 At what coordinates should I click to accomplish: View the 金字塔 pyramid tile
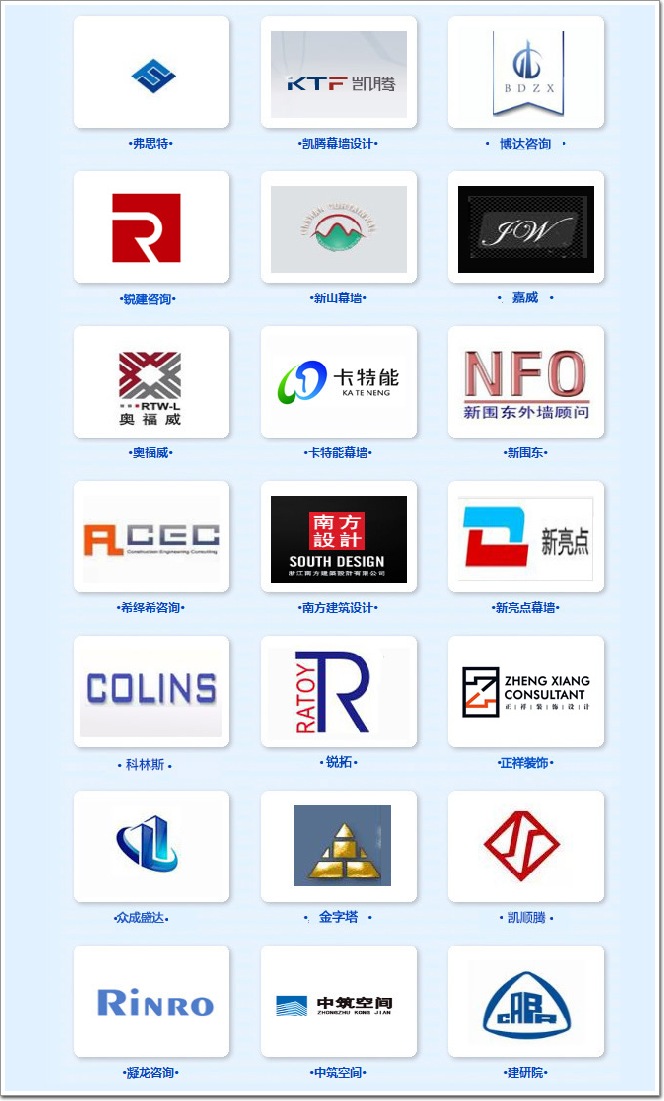(x=338, y=847)
